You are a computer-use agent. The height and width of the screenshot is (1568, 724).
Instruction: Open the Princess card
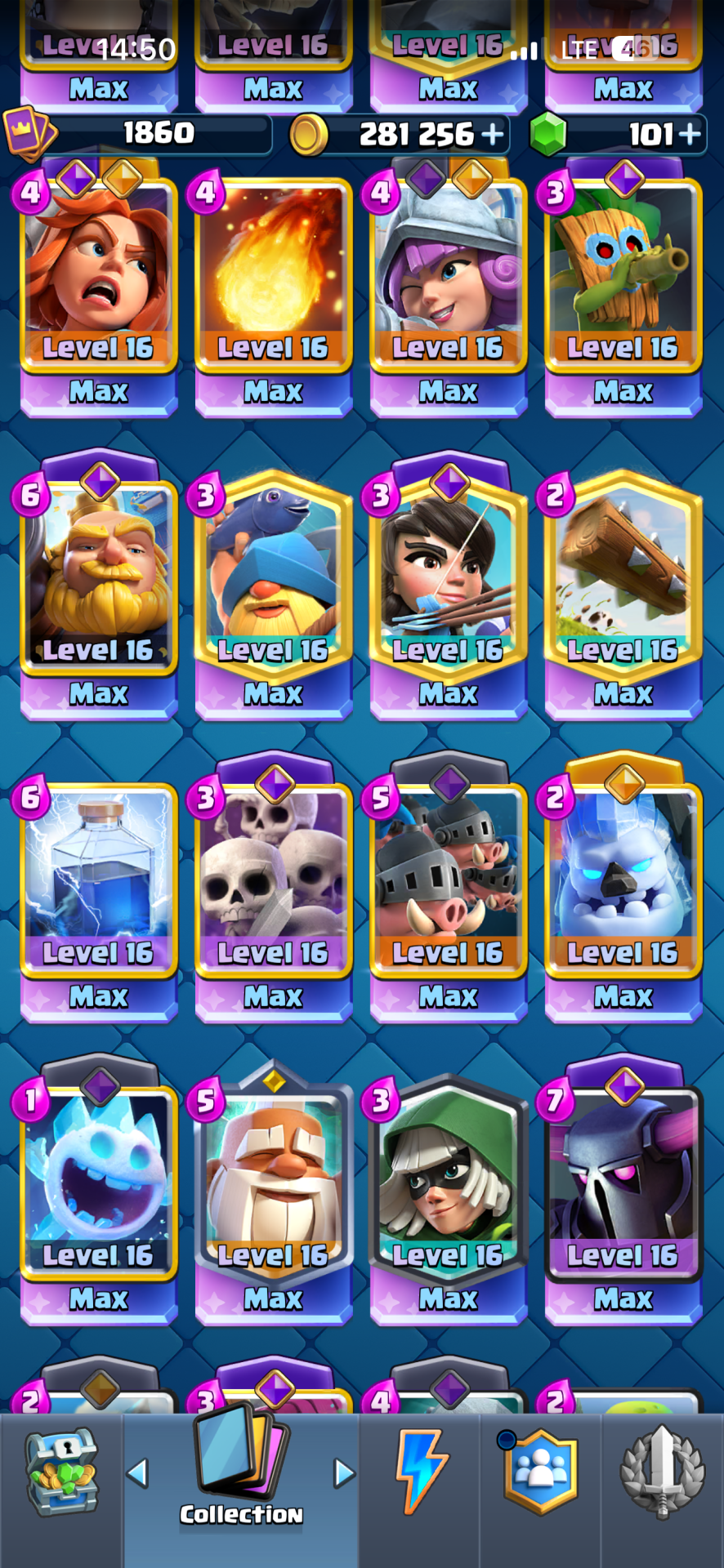pos(448,592)
